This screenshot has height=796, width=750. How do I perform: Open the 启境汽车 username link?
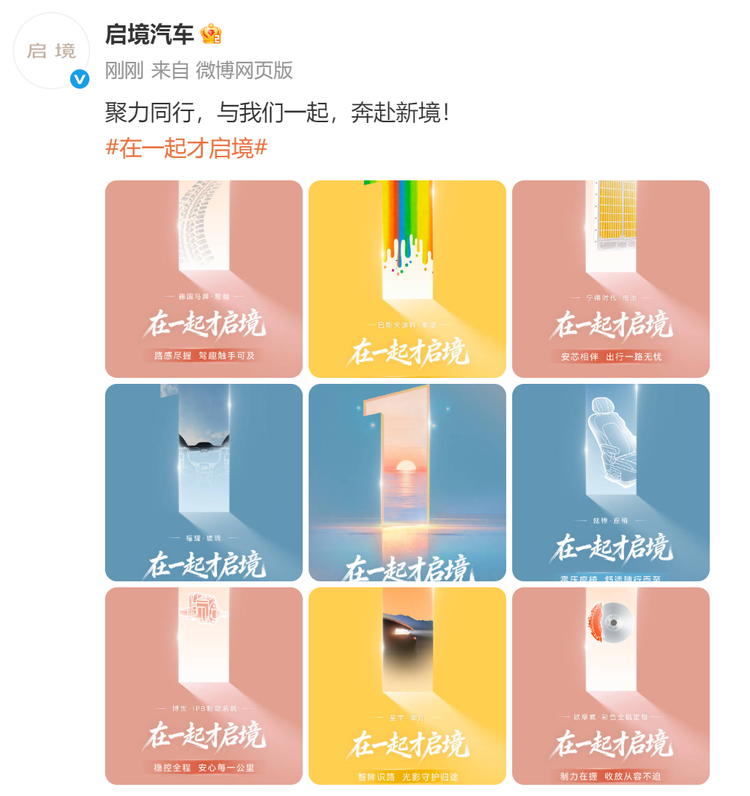(149, 34)
